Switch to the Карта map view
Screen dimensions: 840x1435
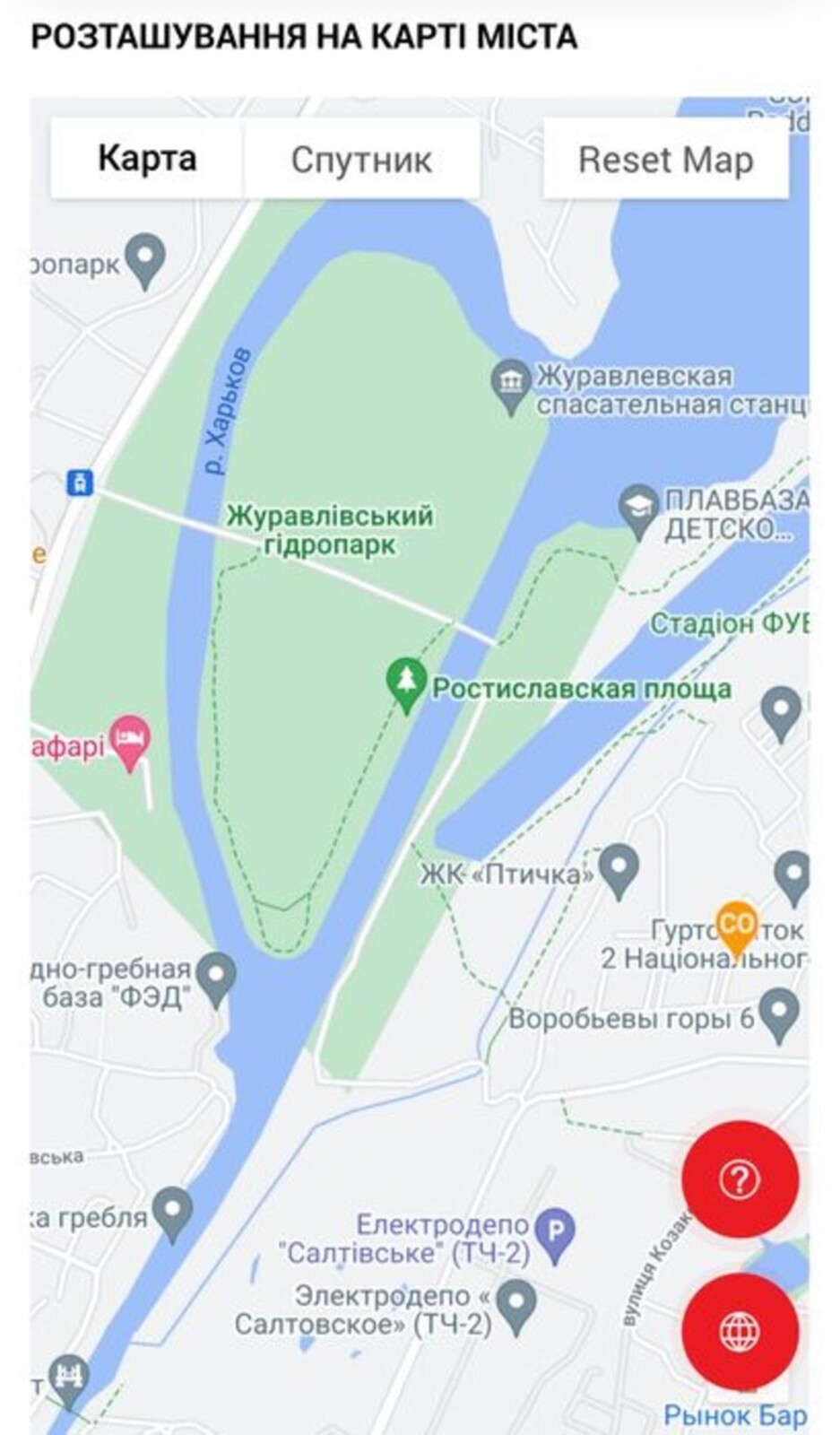pyautogui.click(x=146, y=159)
